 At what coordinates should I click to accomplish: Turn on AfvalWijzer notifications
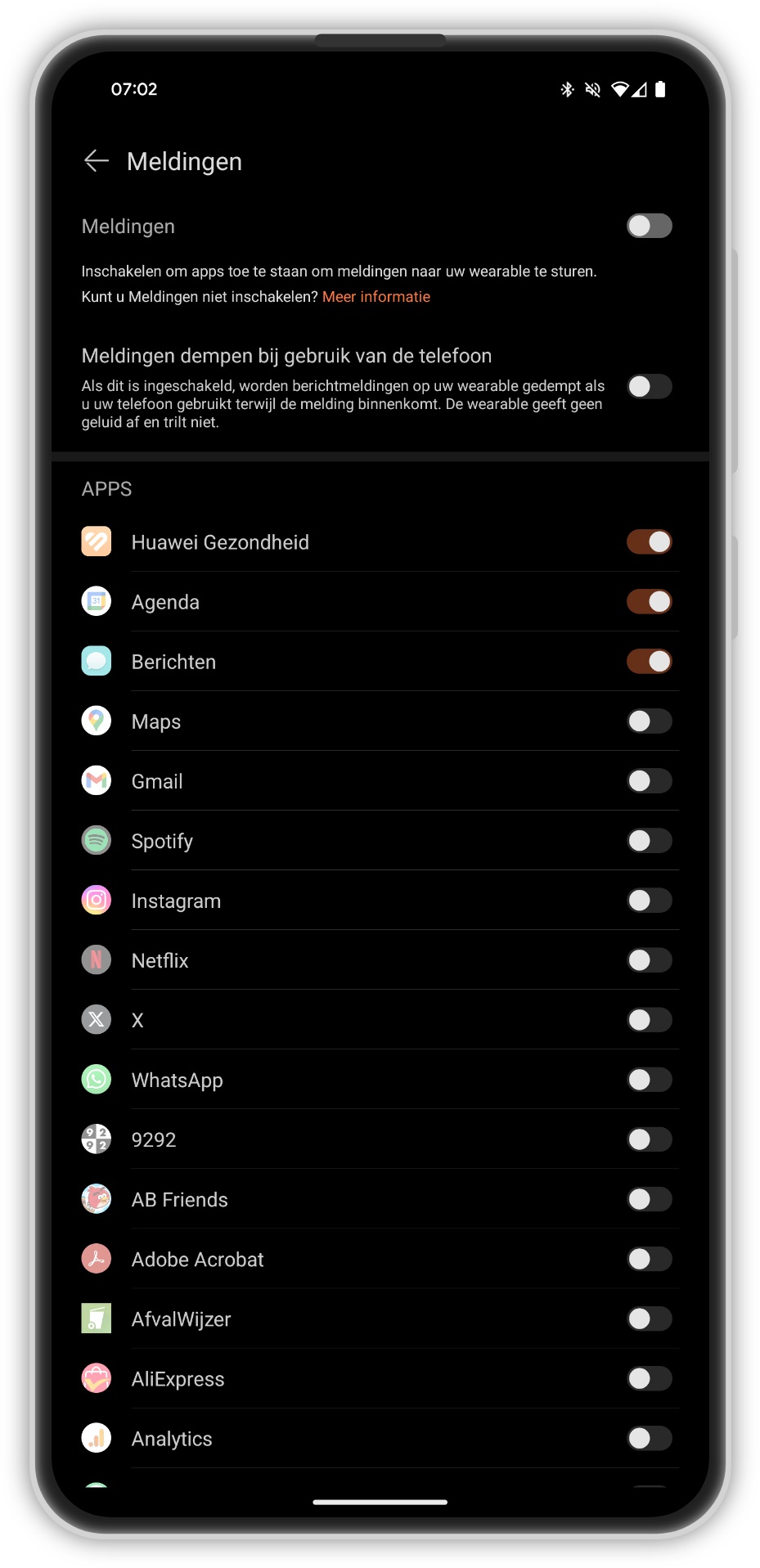pos(649,1319)
